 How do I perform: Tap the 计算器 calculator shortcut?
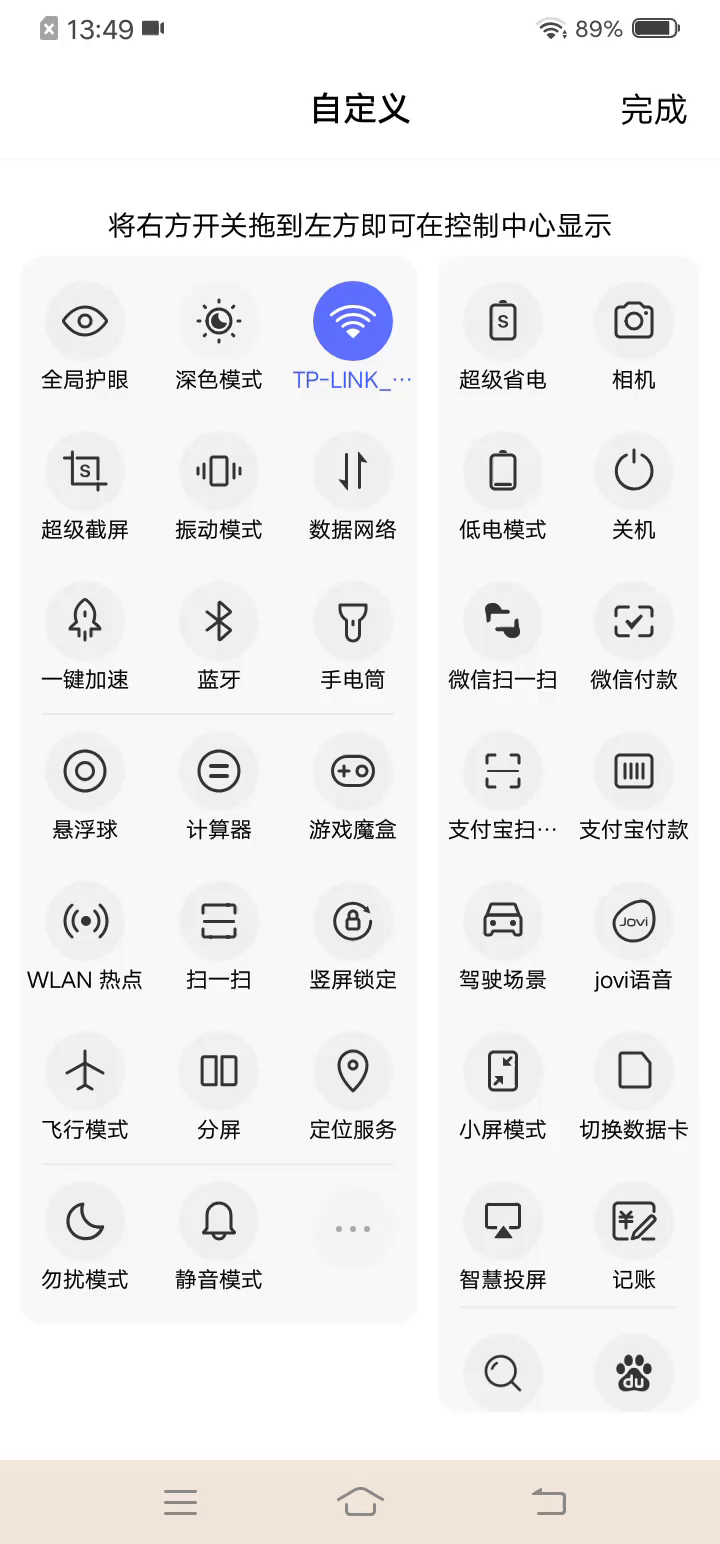coord(219,771)
